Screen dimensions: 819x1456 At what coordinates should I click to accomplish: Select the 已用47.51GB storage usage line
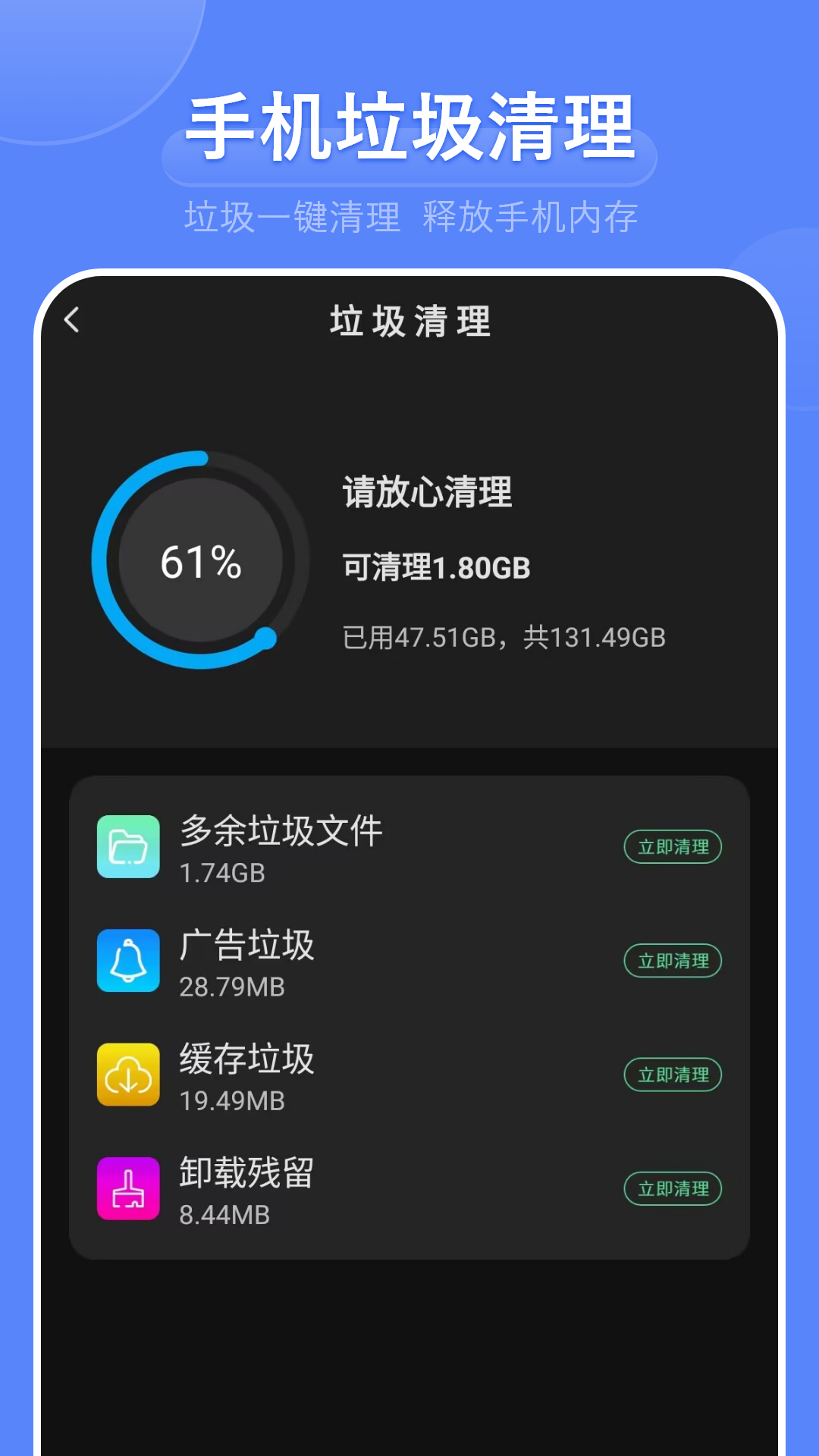503,638
